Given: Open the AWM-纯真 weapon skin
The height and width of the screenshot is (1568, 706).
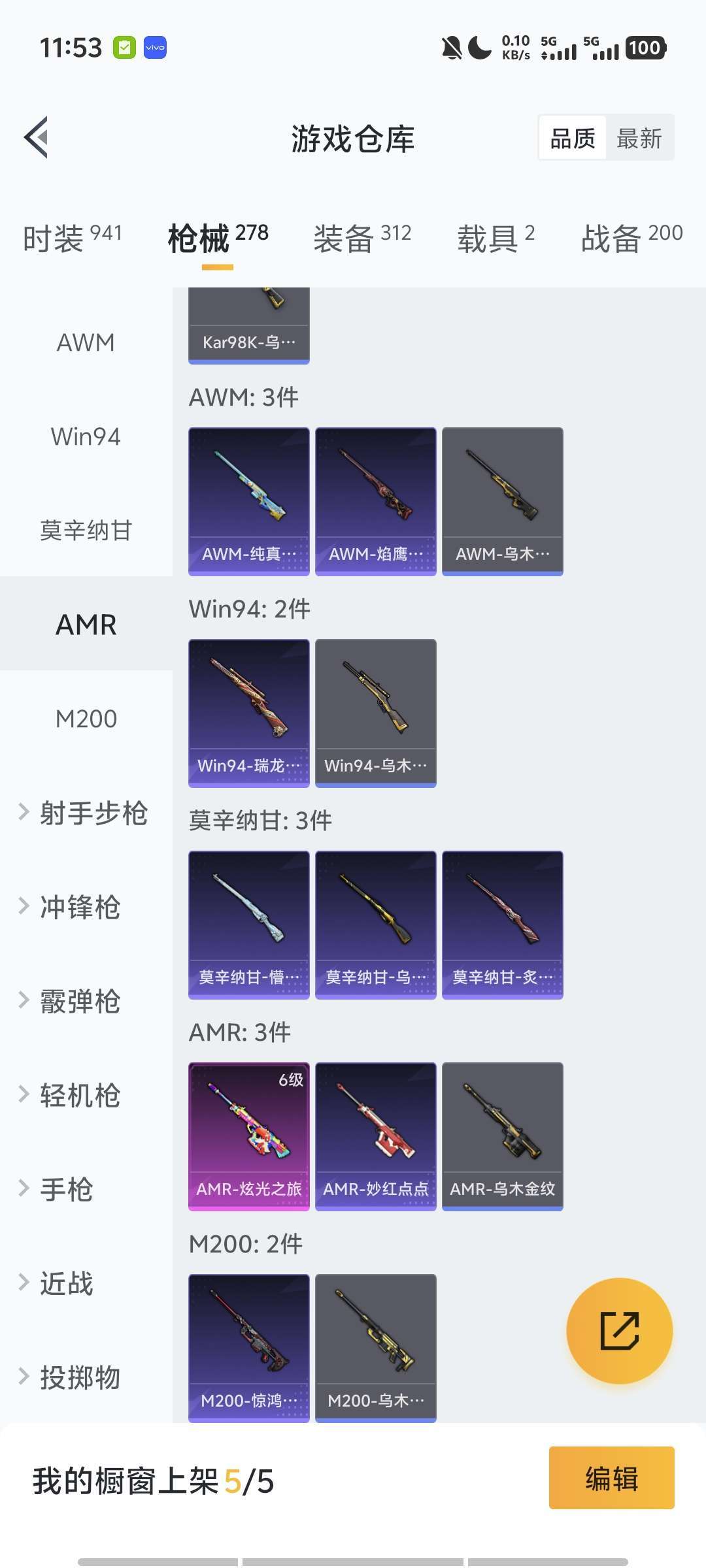Looking at the screenshot, I should (248, 501).
